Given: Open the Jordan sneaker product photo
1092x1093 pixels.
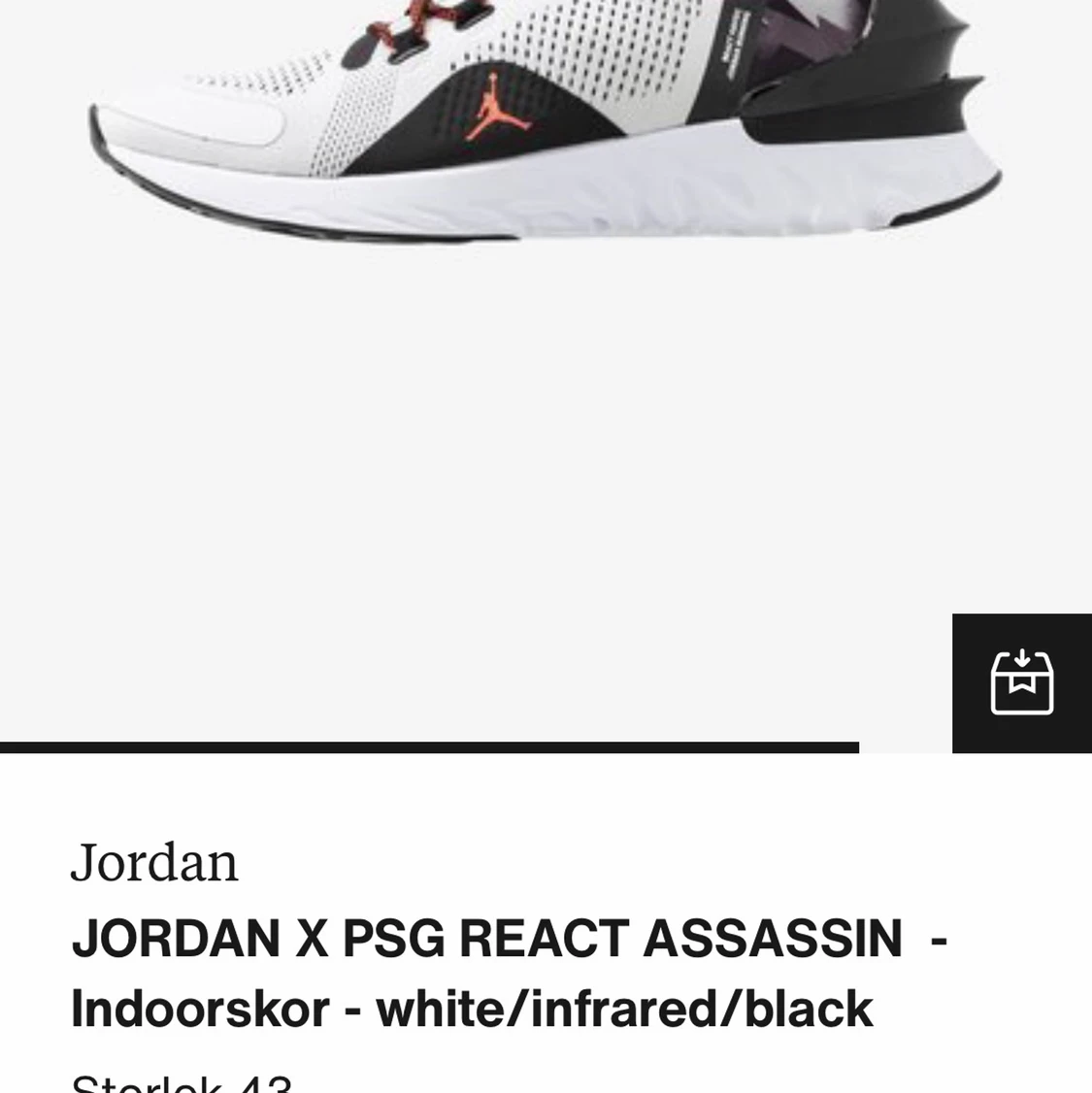Looking at the screenshot, I should tap(544, 126).
